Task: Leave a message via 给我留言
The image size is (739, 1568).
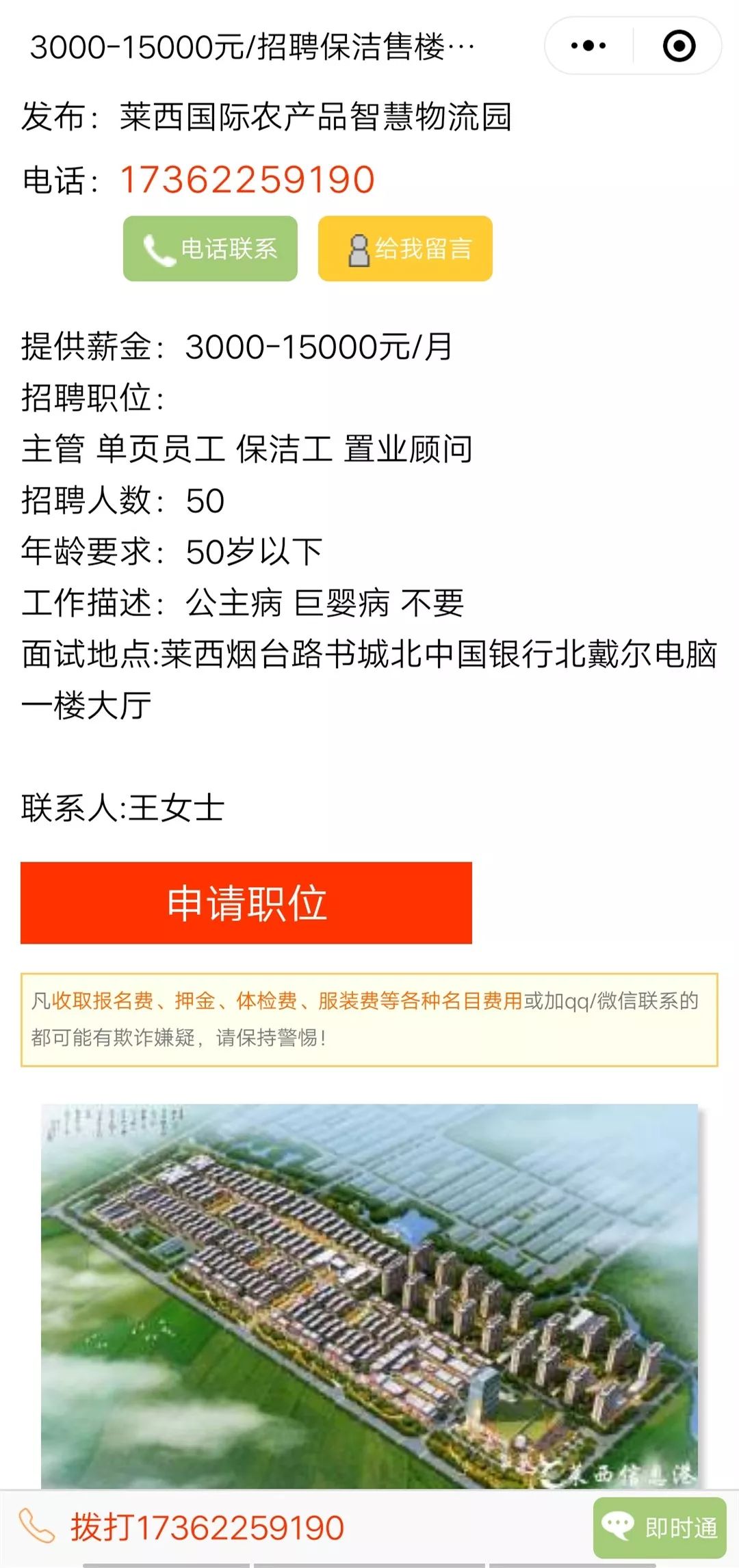Action: 405,248
